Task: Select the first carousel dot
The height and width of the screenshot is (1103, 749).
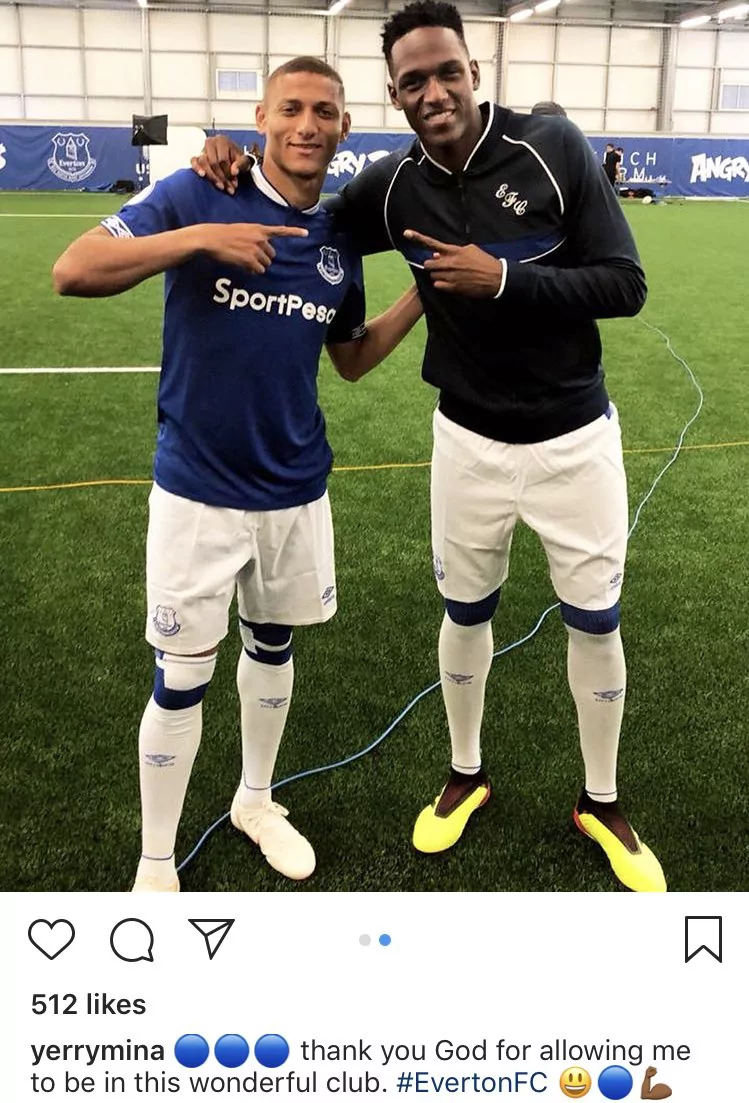Action: tap(364, 938)
